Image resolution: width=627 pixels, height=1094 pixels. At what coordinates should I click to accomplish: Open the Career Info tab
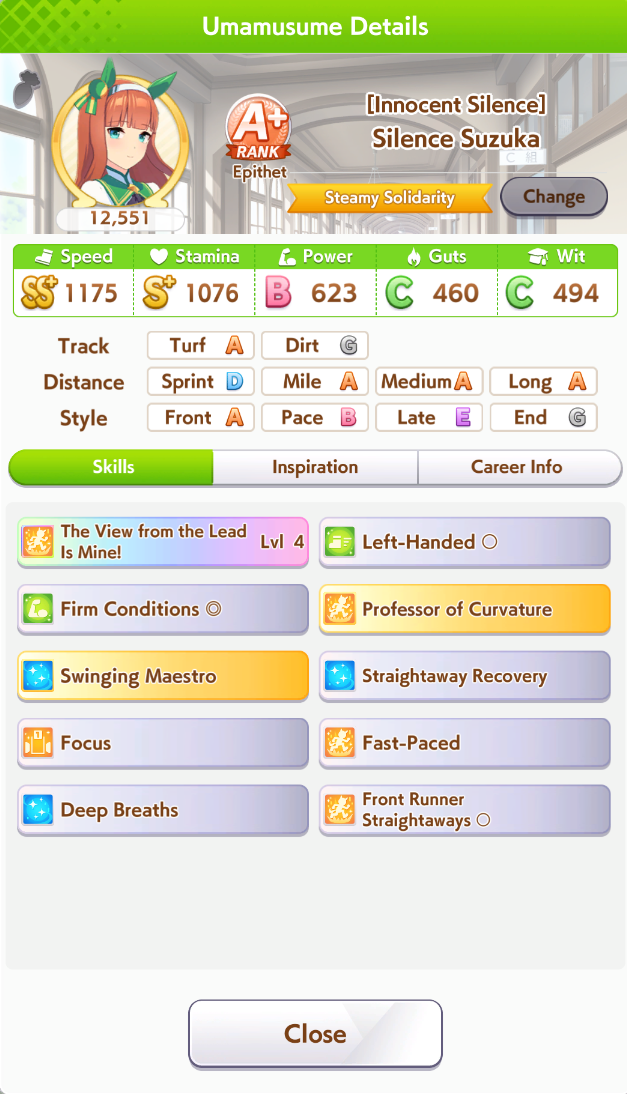click(x=517, y=467)
